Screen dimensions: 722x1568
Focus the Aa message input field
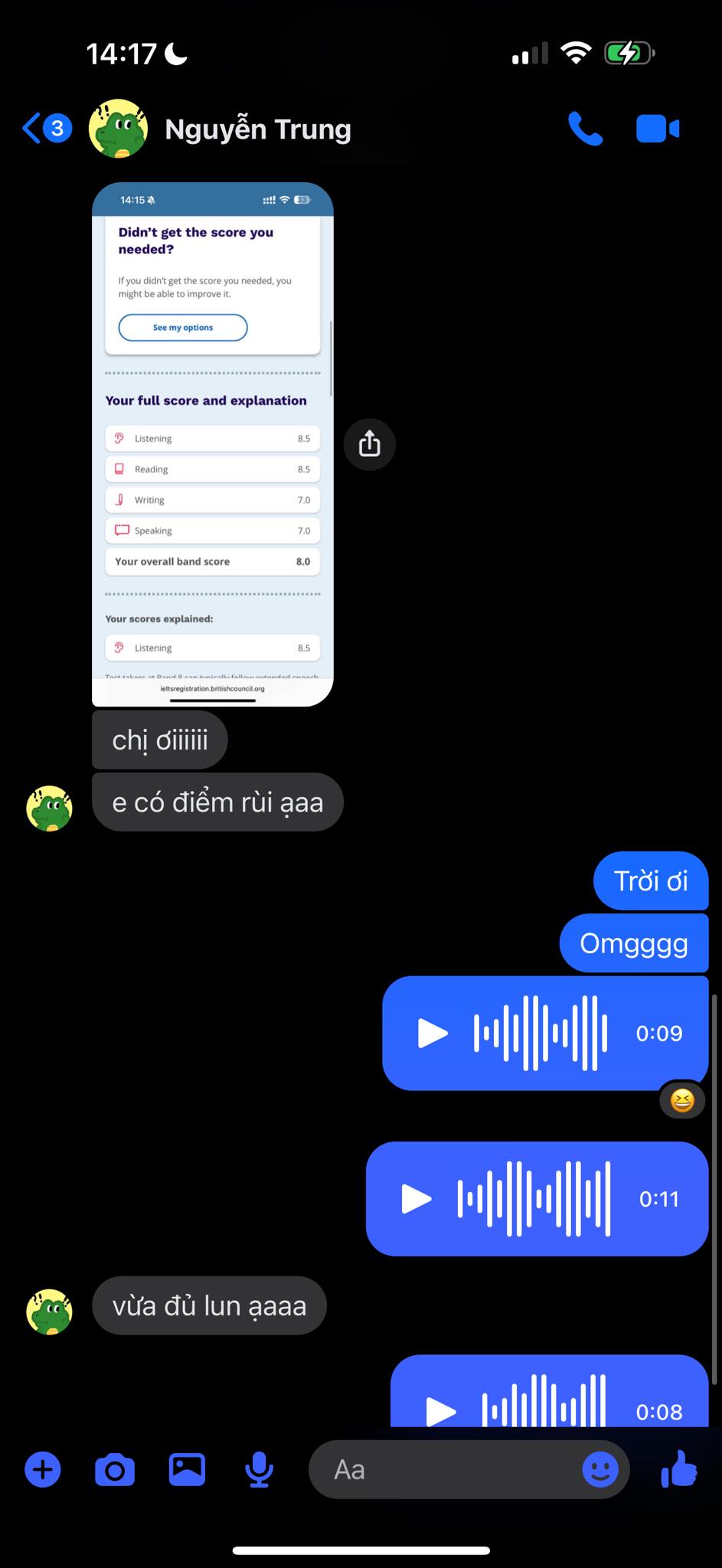tap(444, 1470)
